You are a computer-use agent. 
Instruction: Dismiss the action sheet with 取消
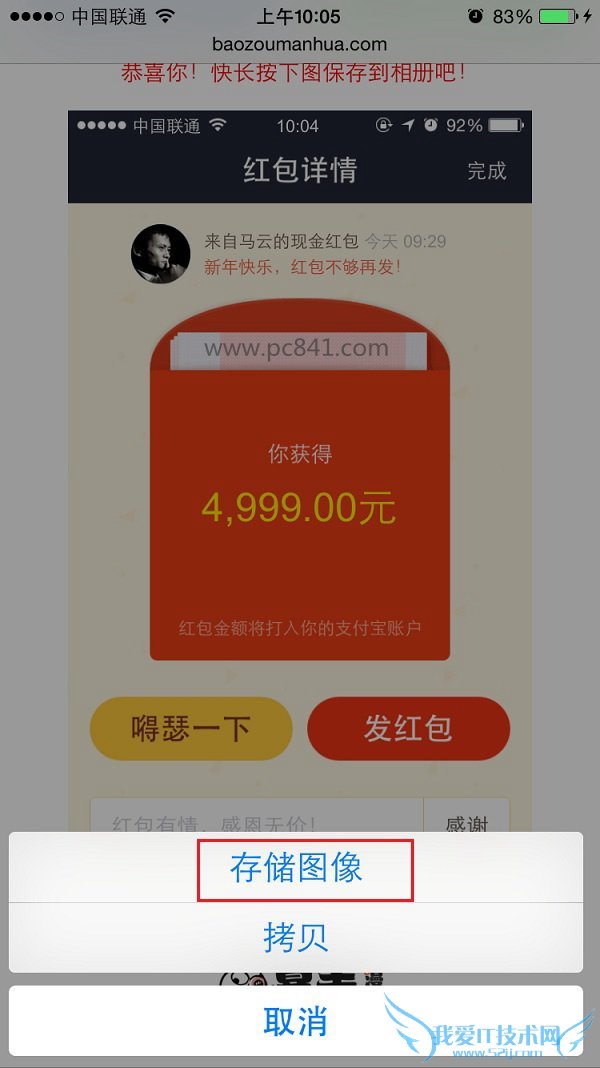pyautogui.click(x=296, y=1021)
